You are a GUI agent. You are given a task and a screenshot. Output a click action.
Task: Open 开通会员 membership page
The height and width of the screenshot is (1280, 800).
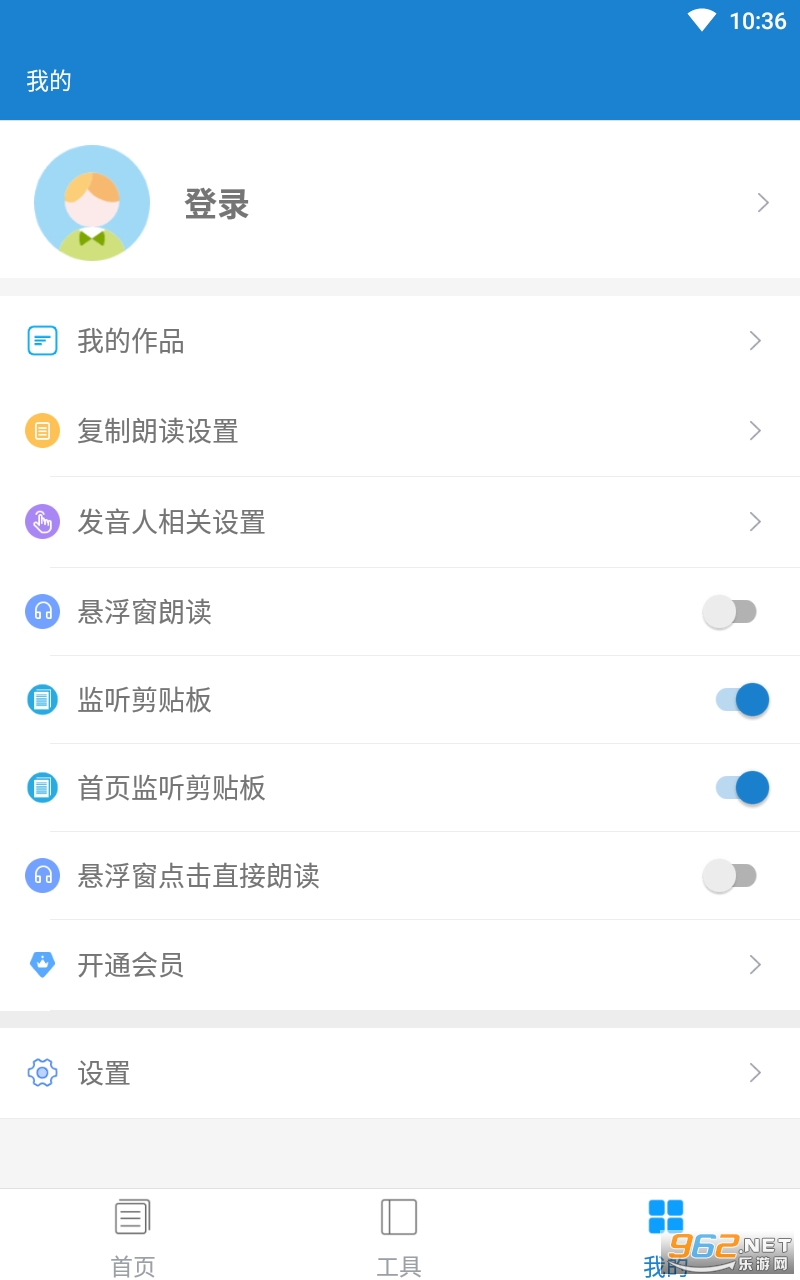(400, 965)
